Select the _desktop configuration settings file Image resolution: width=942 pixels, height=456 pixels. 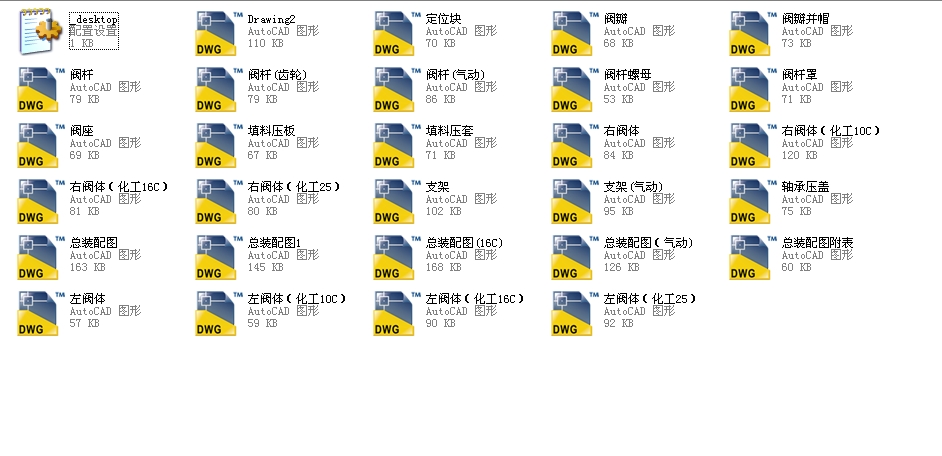tap(42, 33)
